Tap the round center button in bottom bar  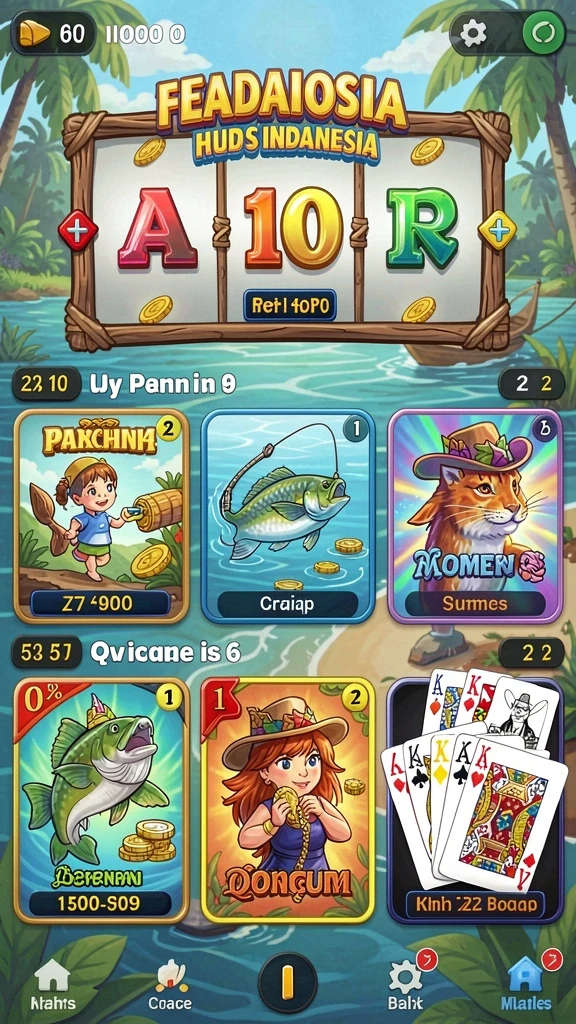point(288,982)
